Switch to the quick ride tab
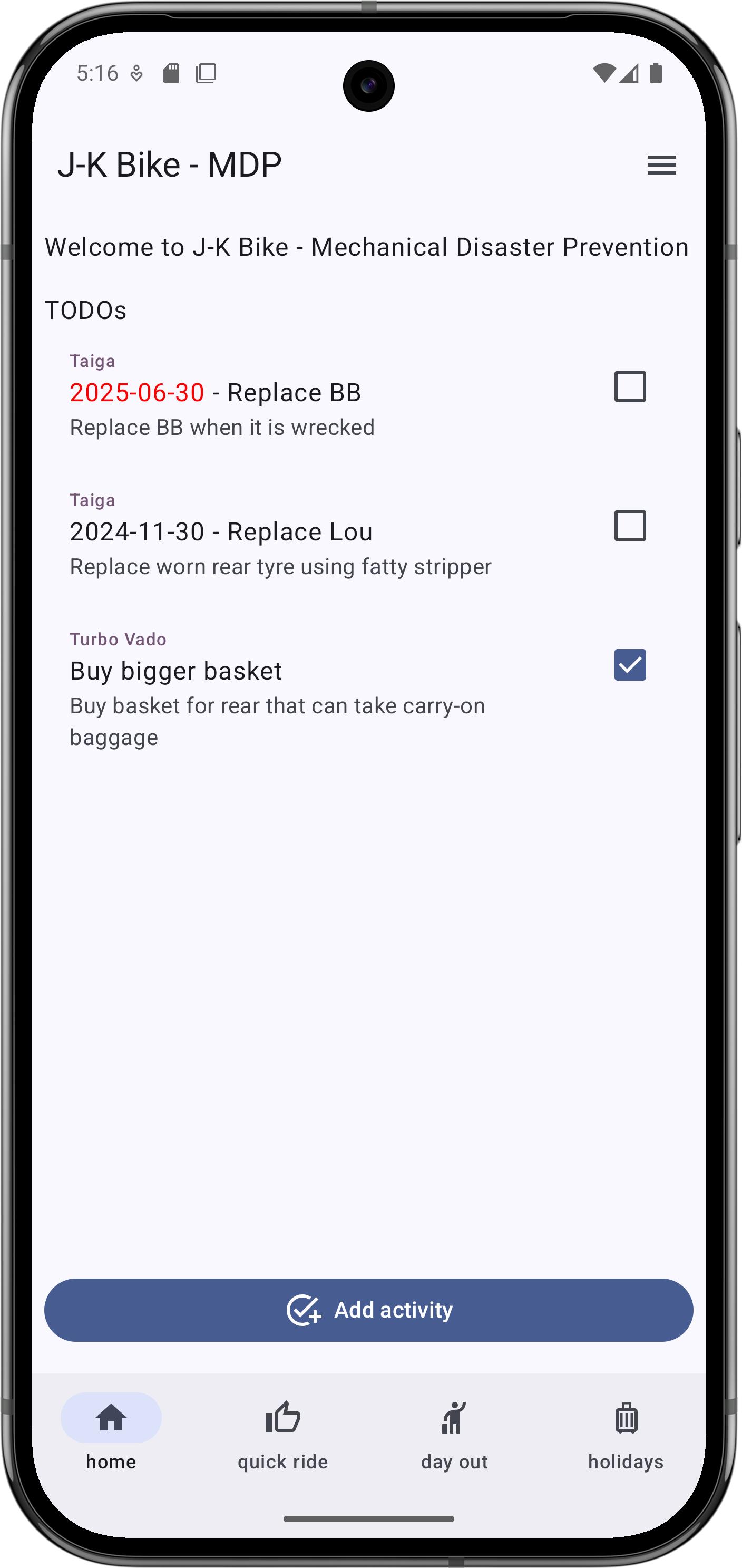742x1568 pixels. point(283,1433)
